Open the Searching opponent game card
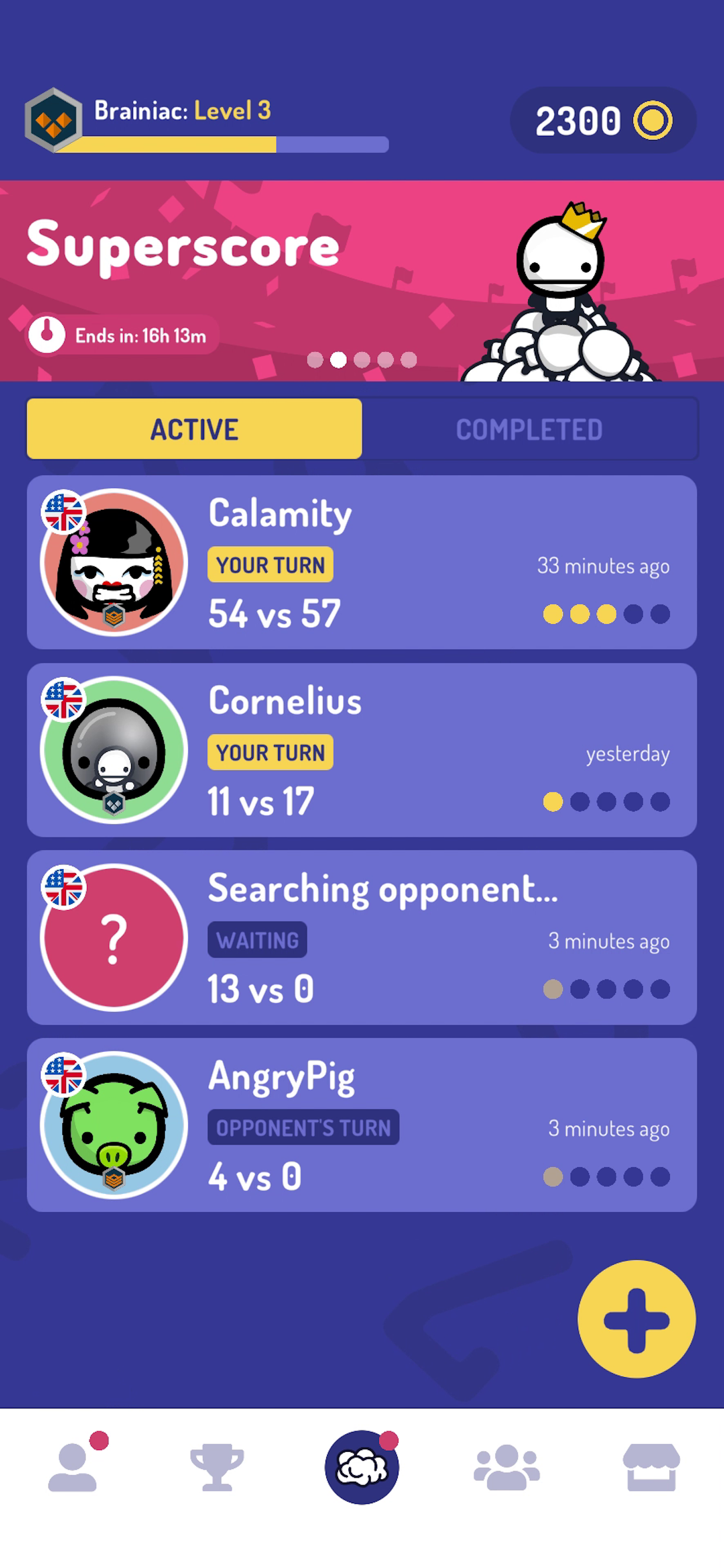Viewport: 724px width, 1568px height. 362,937
